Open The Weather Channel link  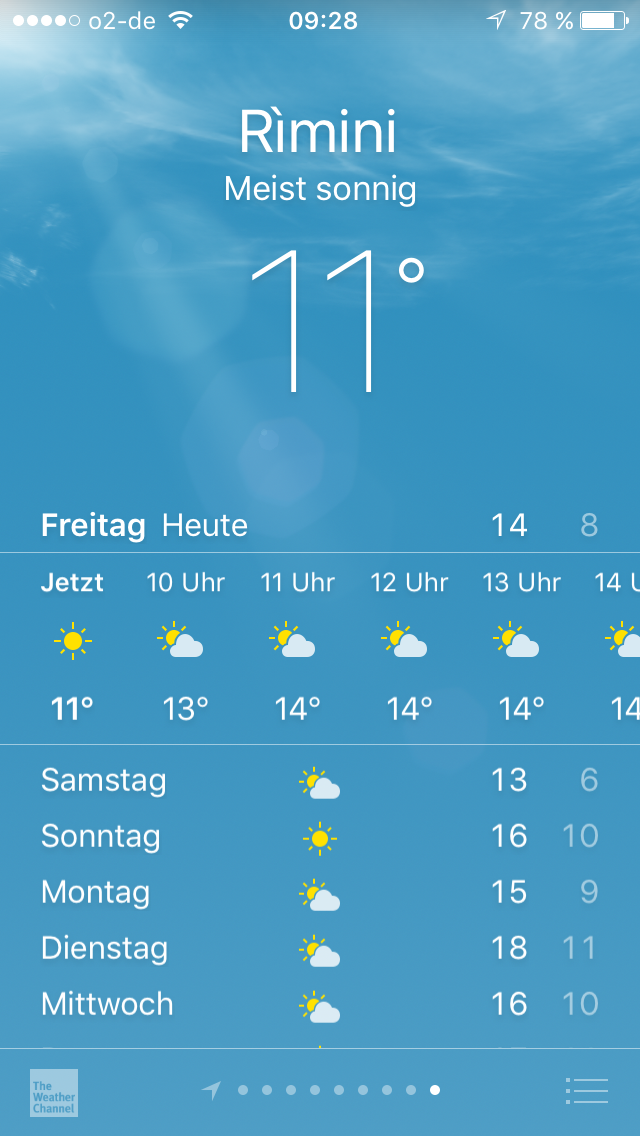point(54,1092)
